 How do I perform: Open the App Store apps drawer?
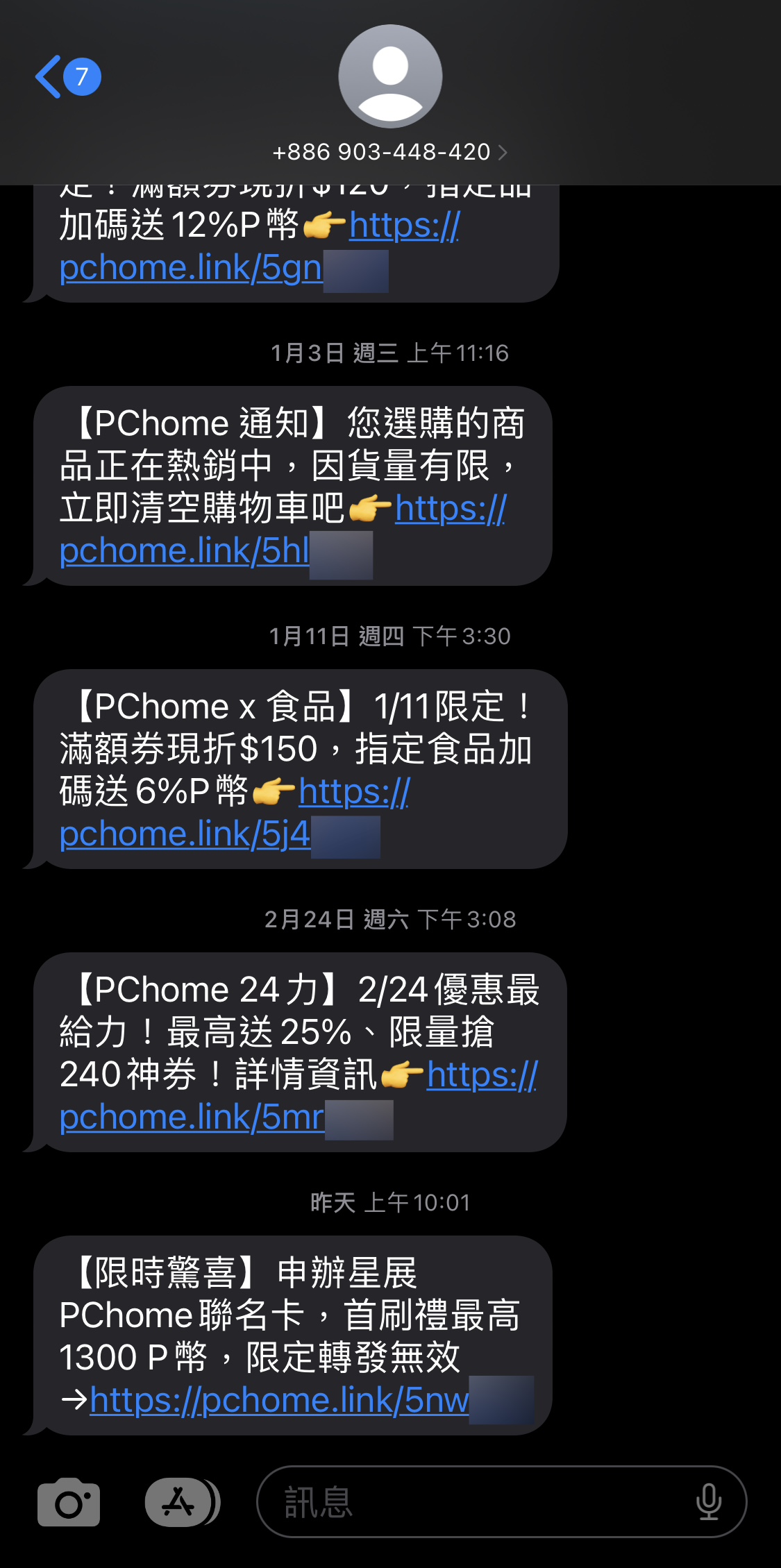pyautogui.click(x=180, y=1503)
